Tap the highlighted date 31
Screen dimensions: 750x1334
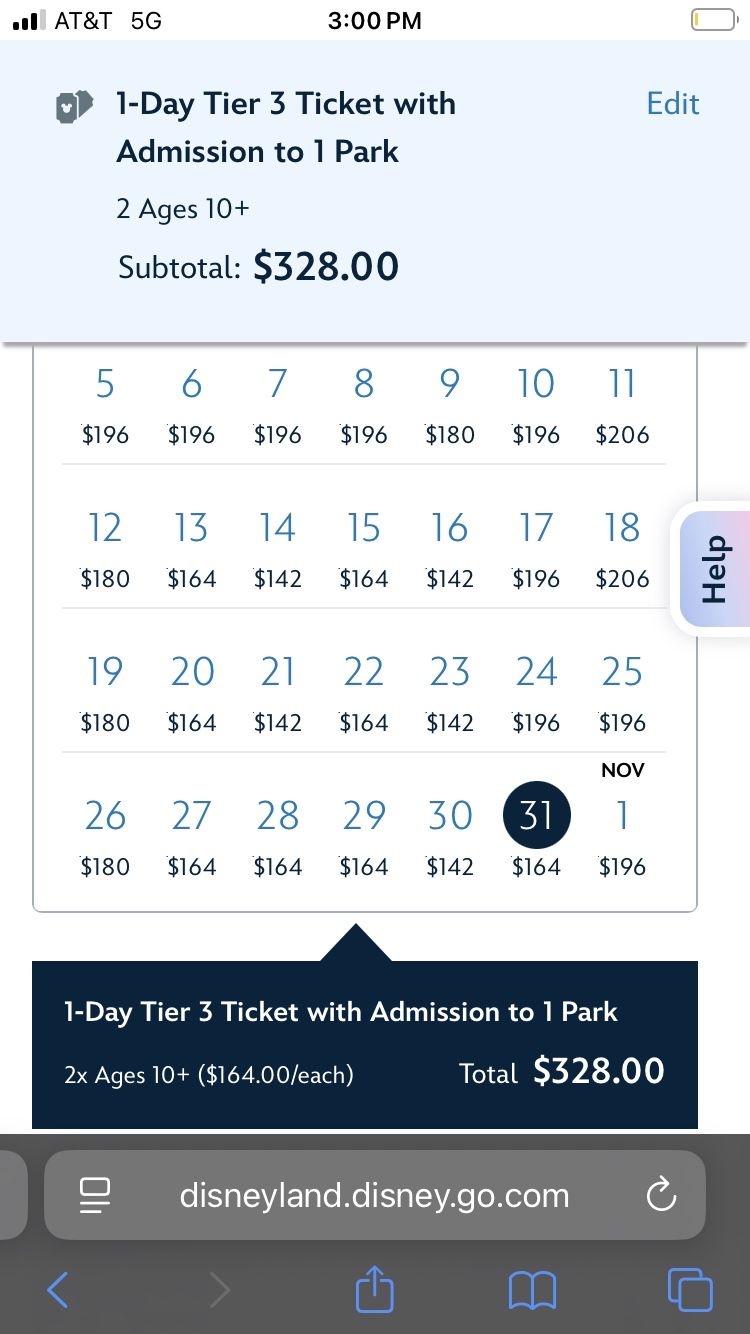(536, 816)
